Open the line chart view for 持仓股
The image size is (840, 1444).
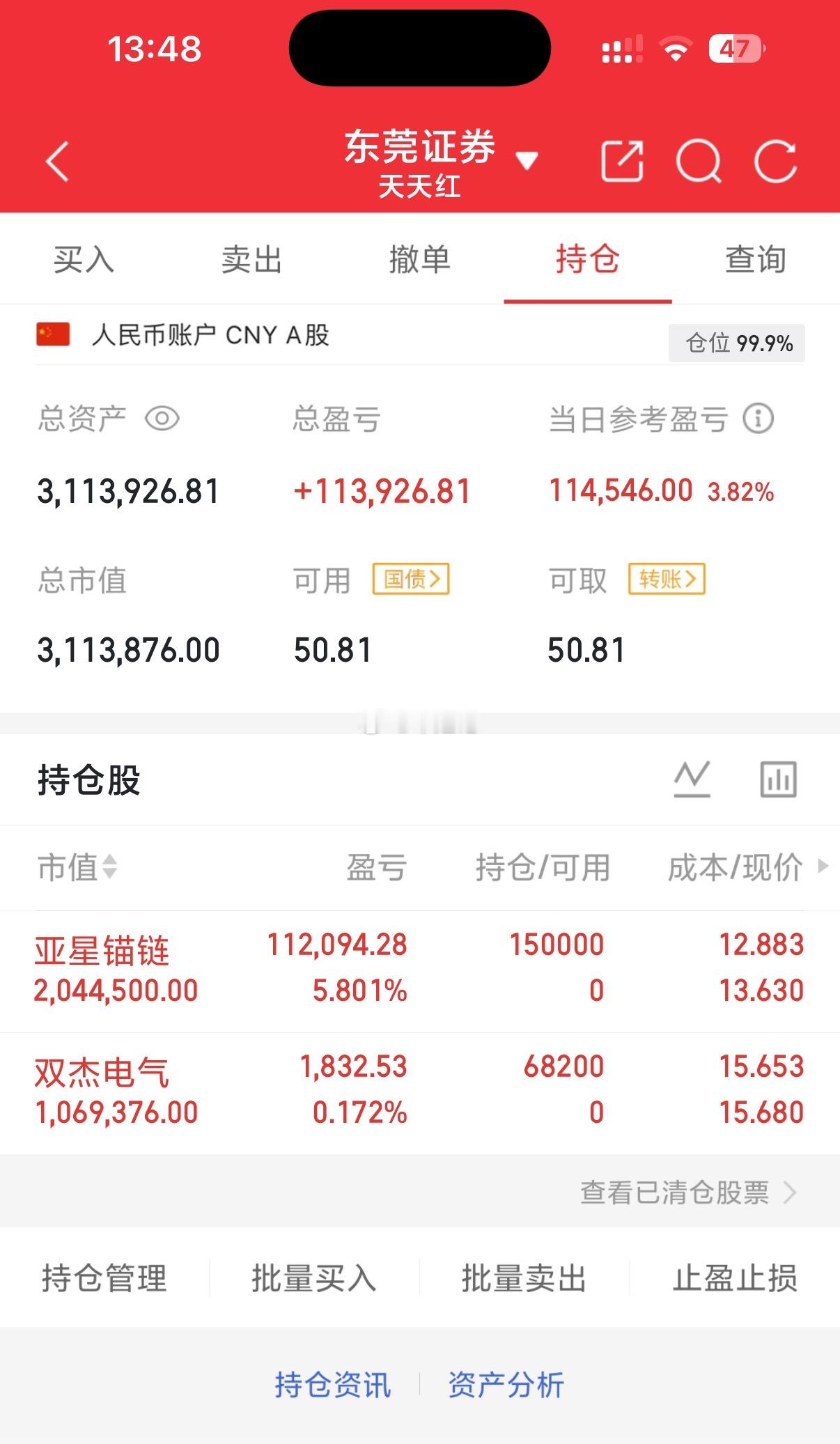(692, 780)
